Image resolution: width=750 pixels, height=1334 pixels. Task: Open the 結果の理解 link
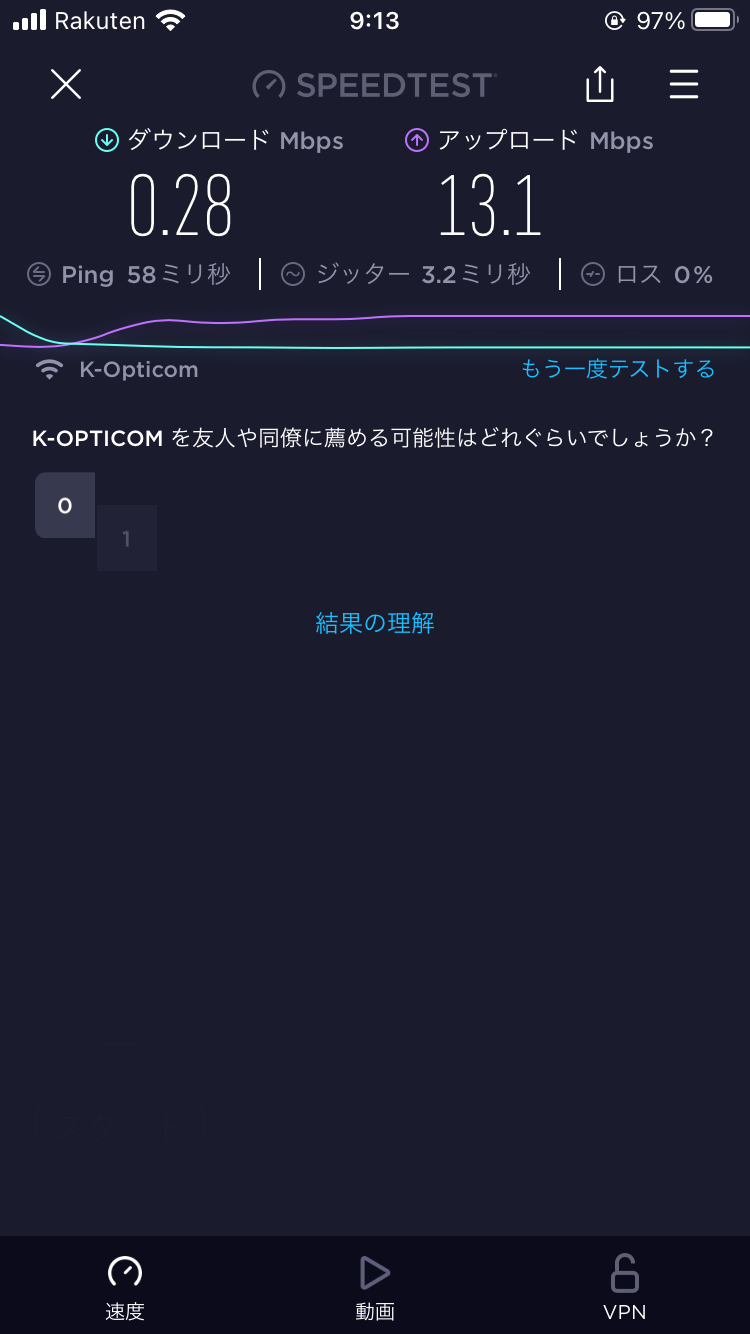pos(375,623)
